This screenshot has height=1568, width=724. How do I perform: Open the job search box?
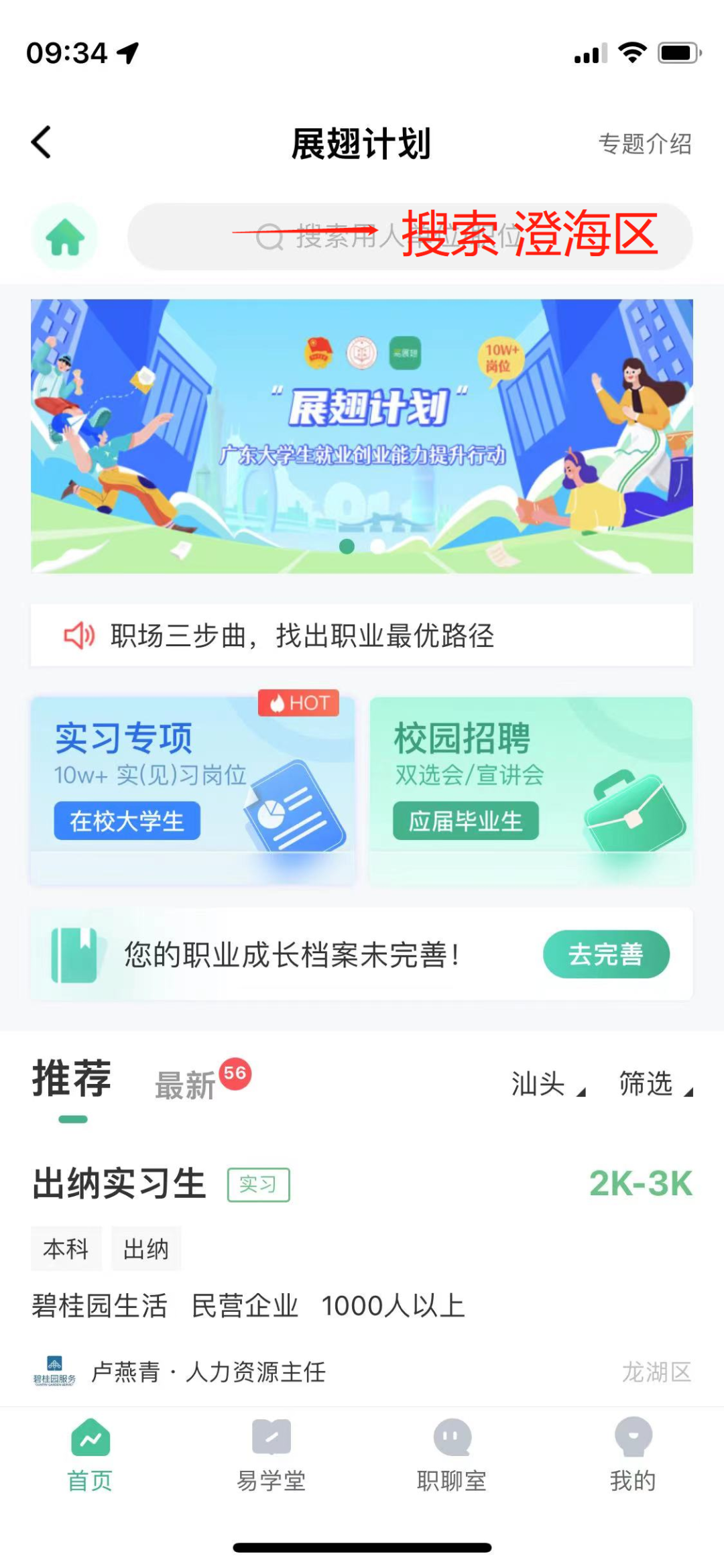[409, 237]
